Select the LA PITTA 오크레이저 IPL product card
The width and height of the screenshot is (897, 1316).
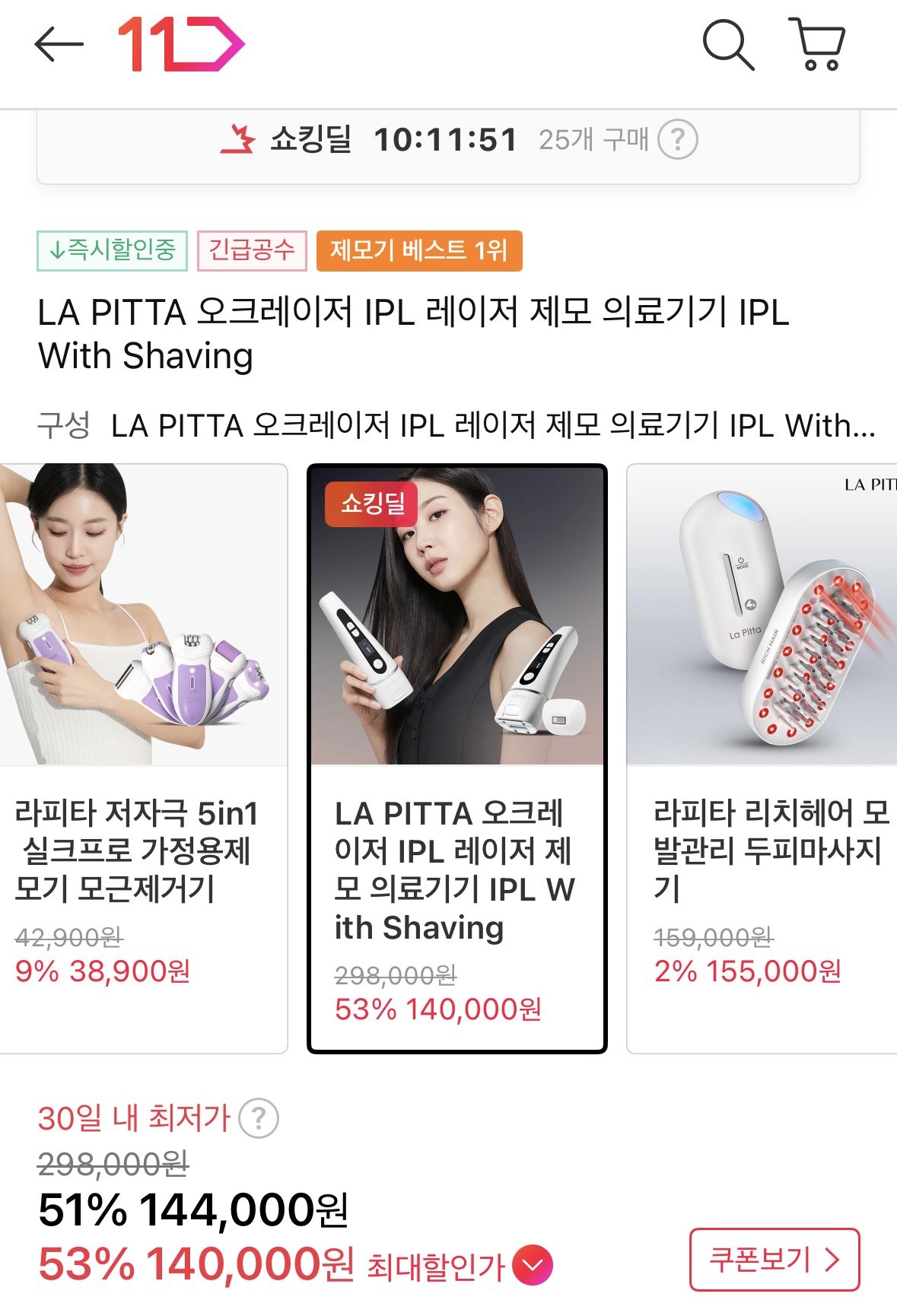pyautogui.click(x=456, y=758)
